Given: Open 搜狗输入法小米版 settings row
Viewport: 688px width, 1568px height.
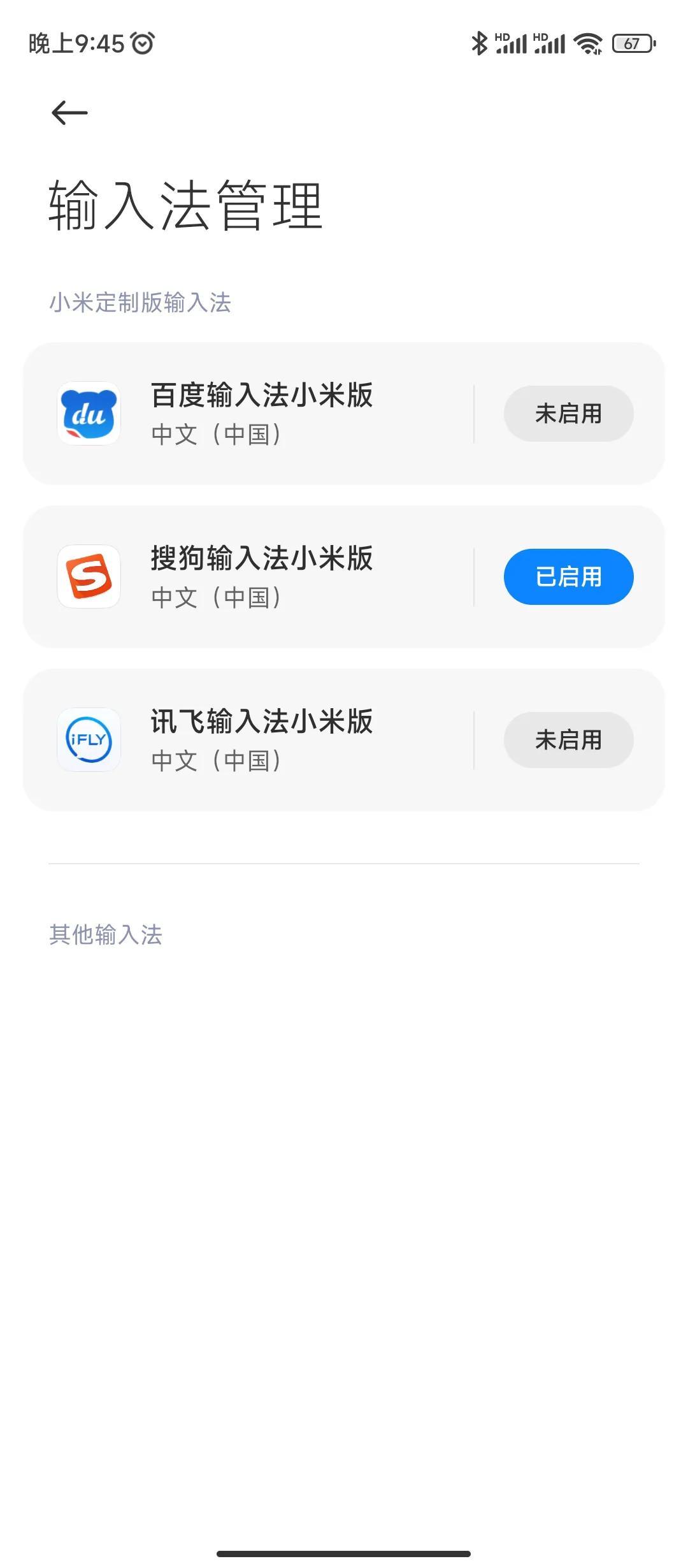Looking at the screenshot, I should (x=261, y=577).
